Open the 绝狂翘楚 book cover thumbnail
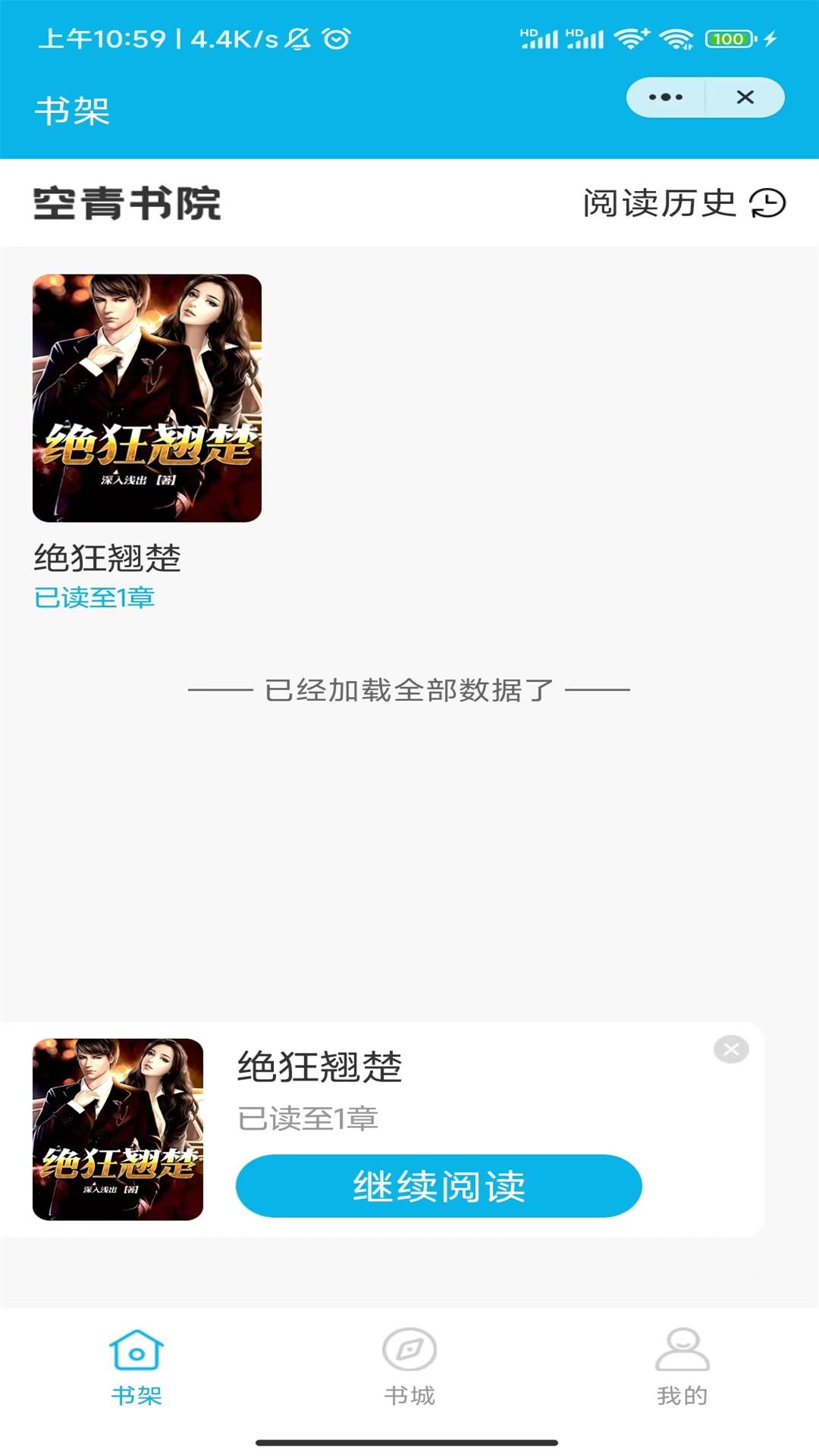The image size is (819, 1456). coord(146,398)
